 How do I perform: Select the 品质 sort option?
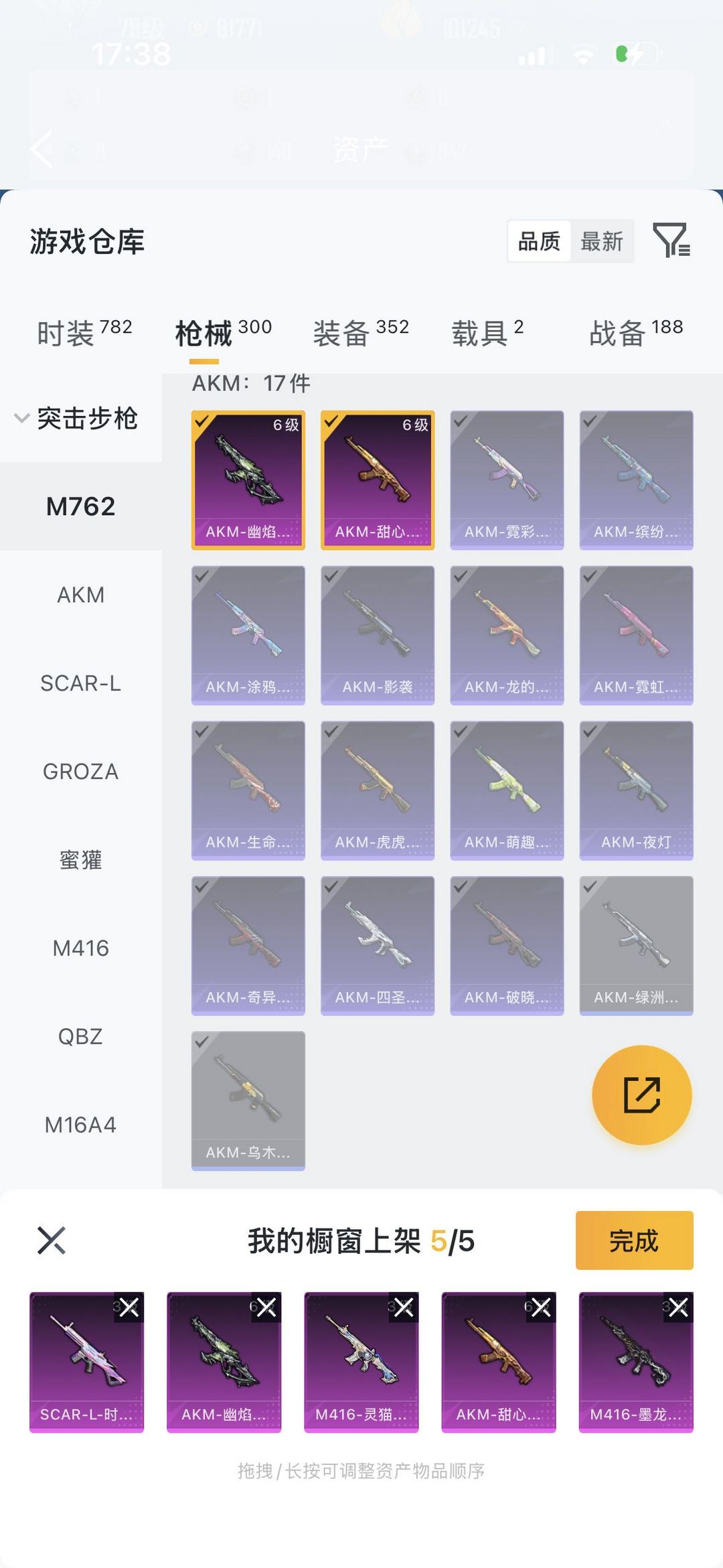coord(540,241)
